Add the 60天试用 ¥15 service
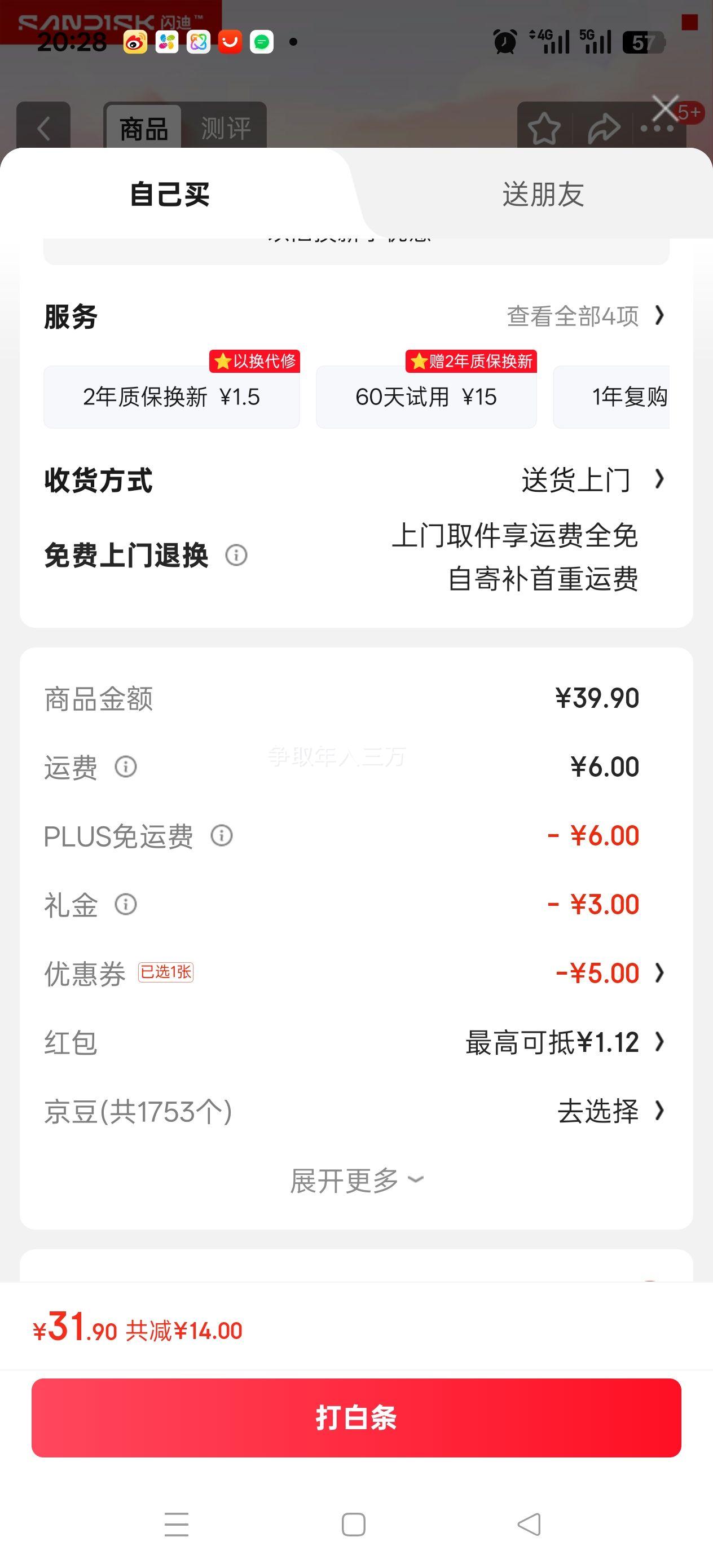713x1568 pixels. click(x=426, y=397)
